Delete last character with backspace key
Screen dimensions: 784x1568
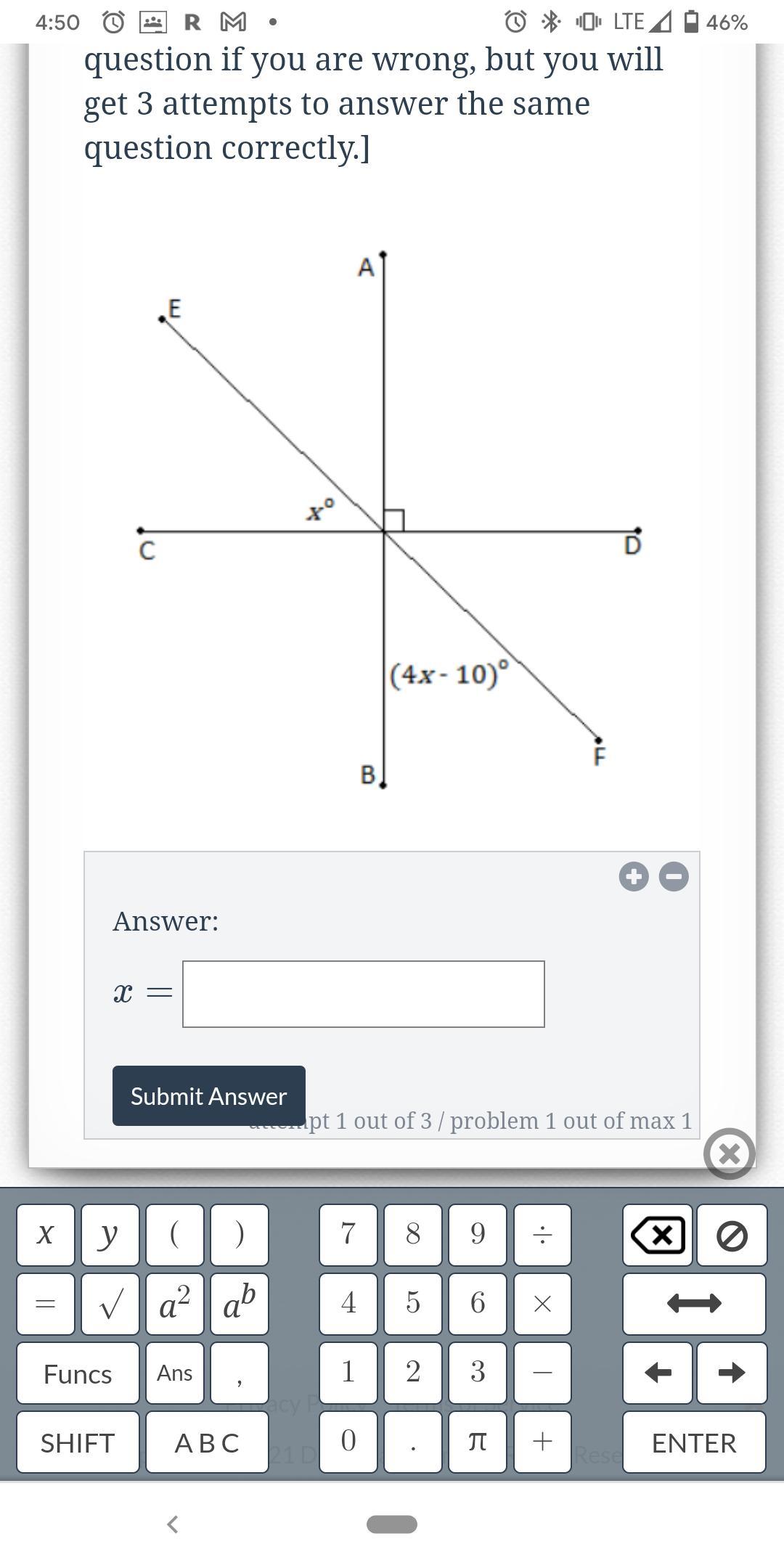pyautogui.click(x=658, y=1234)
